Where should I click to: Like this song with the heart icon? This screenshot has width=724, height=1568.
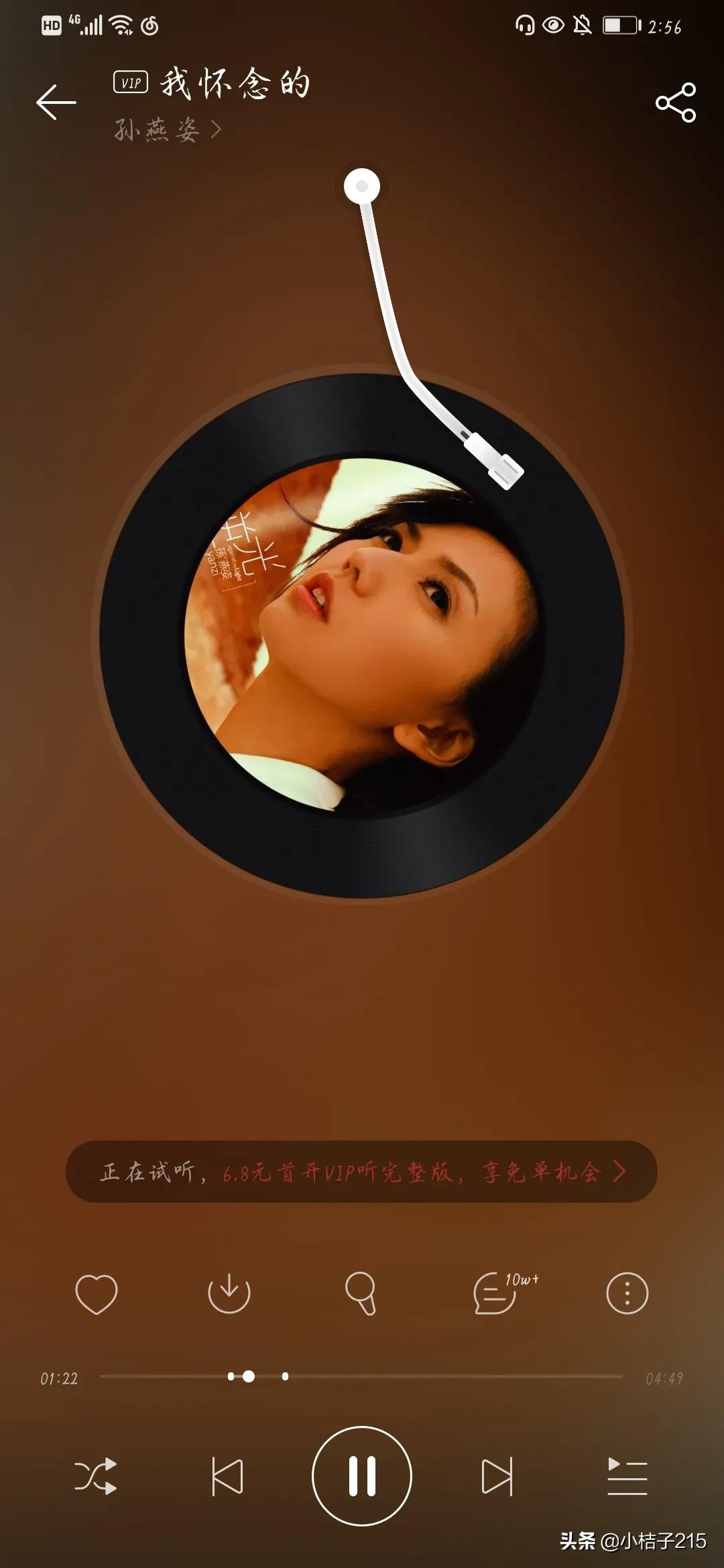pos(97,1293)
